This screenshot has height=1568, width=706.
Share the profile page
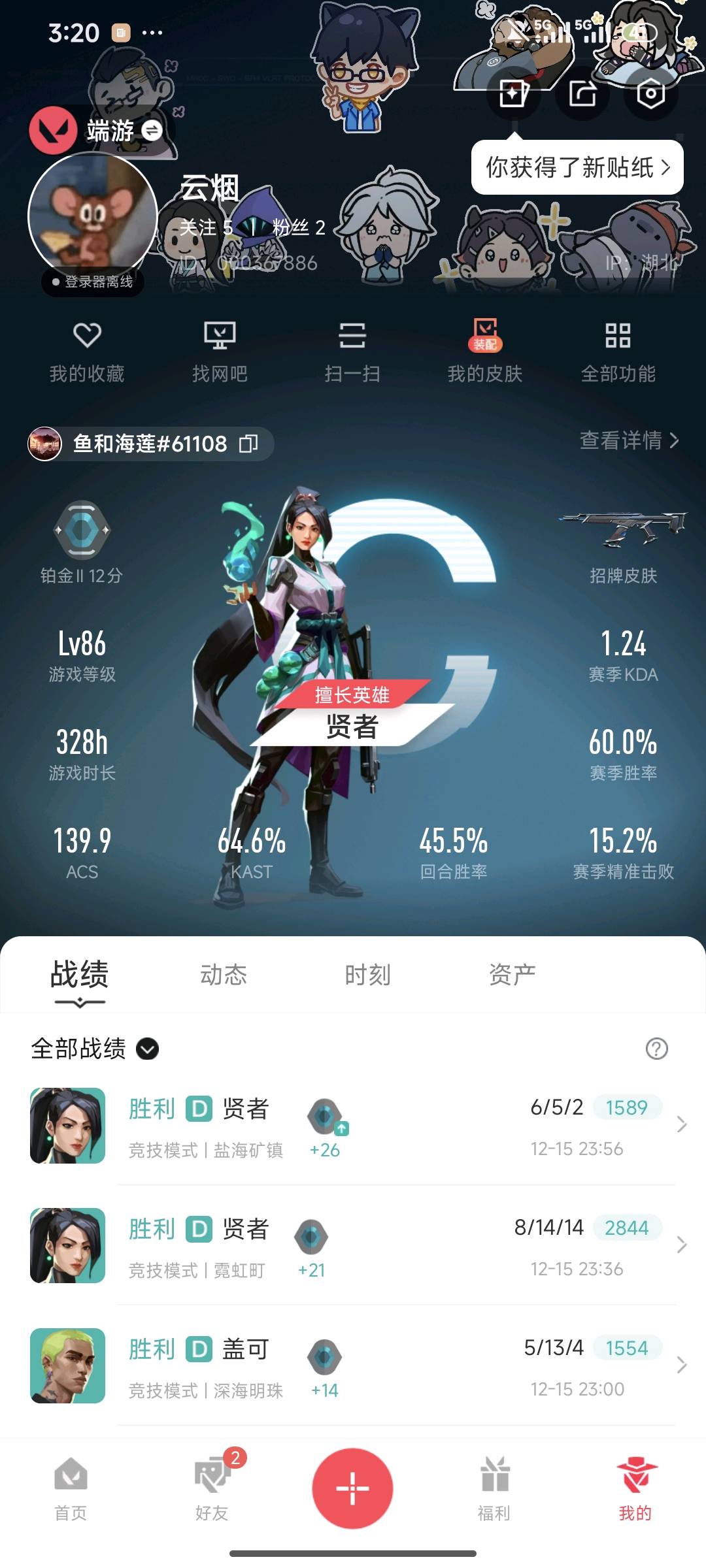point(582,93)
